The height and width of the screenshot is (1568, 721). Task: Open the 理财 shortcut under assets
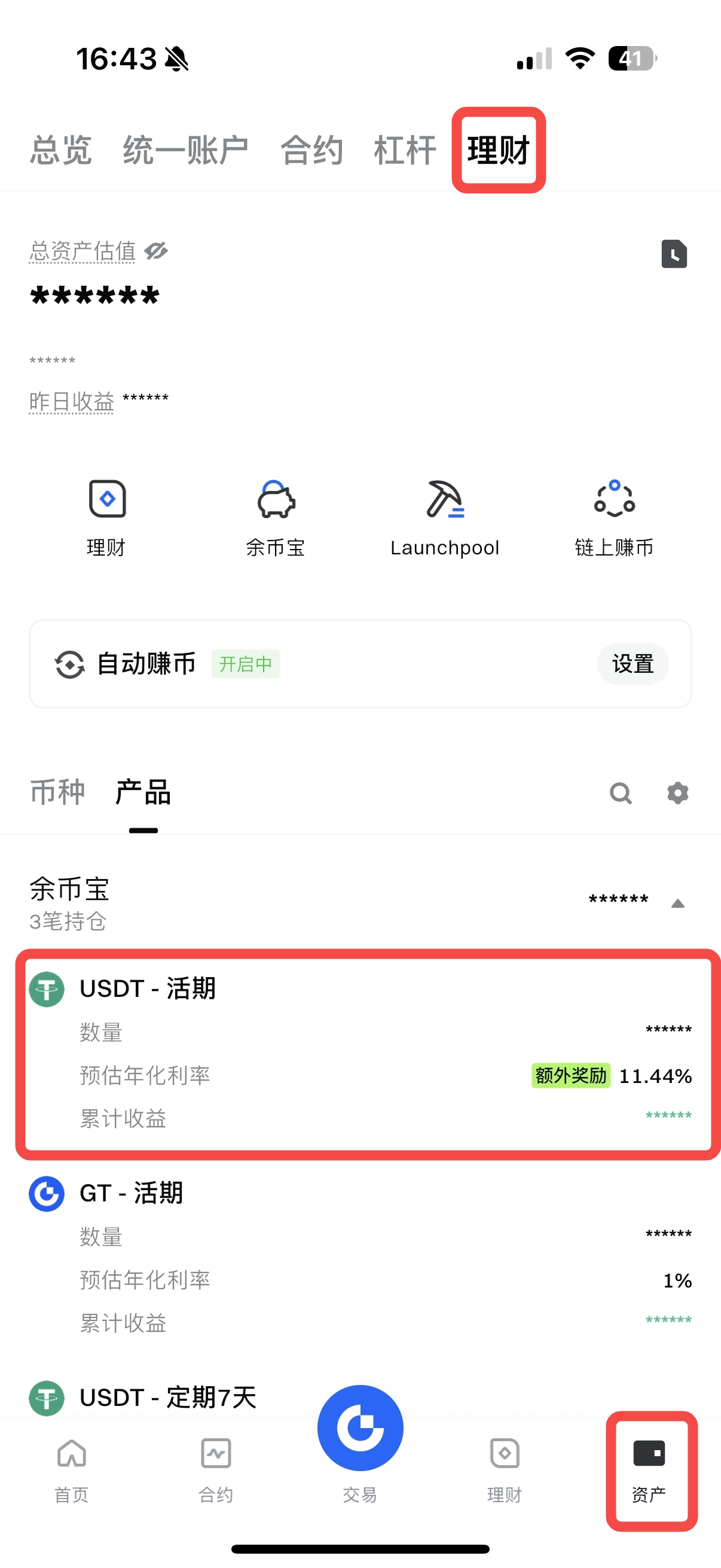pyautogui.click(x=107, y=517)
